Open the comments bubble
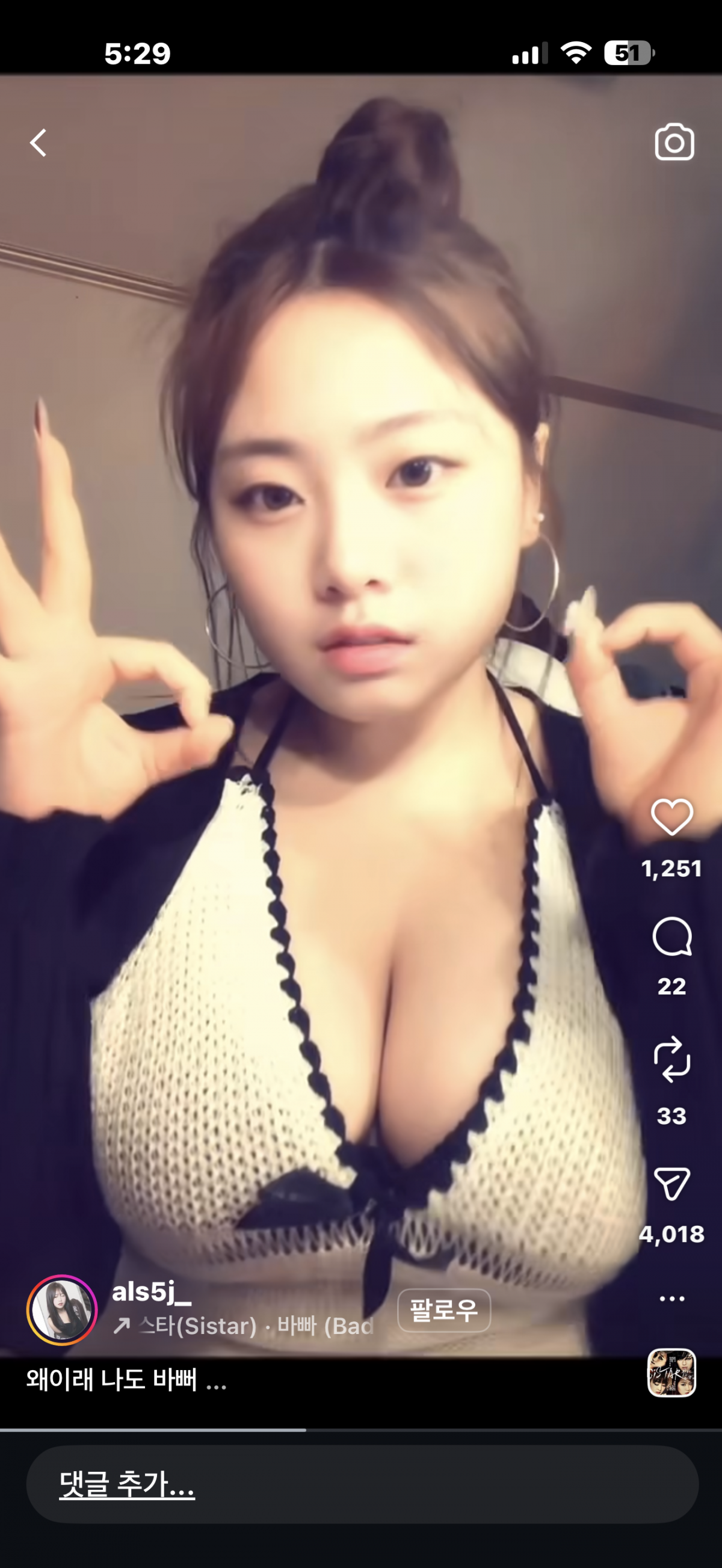Screen dimensions: 722x1568 (x=671, y=937)
